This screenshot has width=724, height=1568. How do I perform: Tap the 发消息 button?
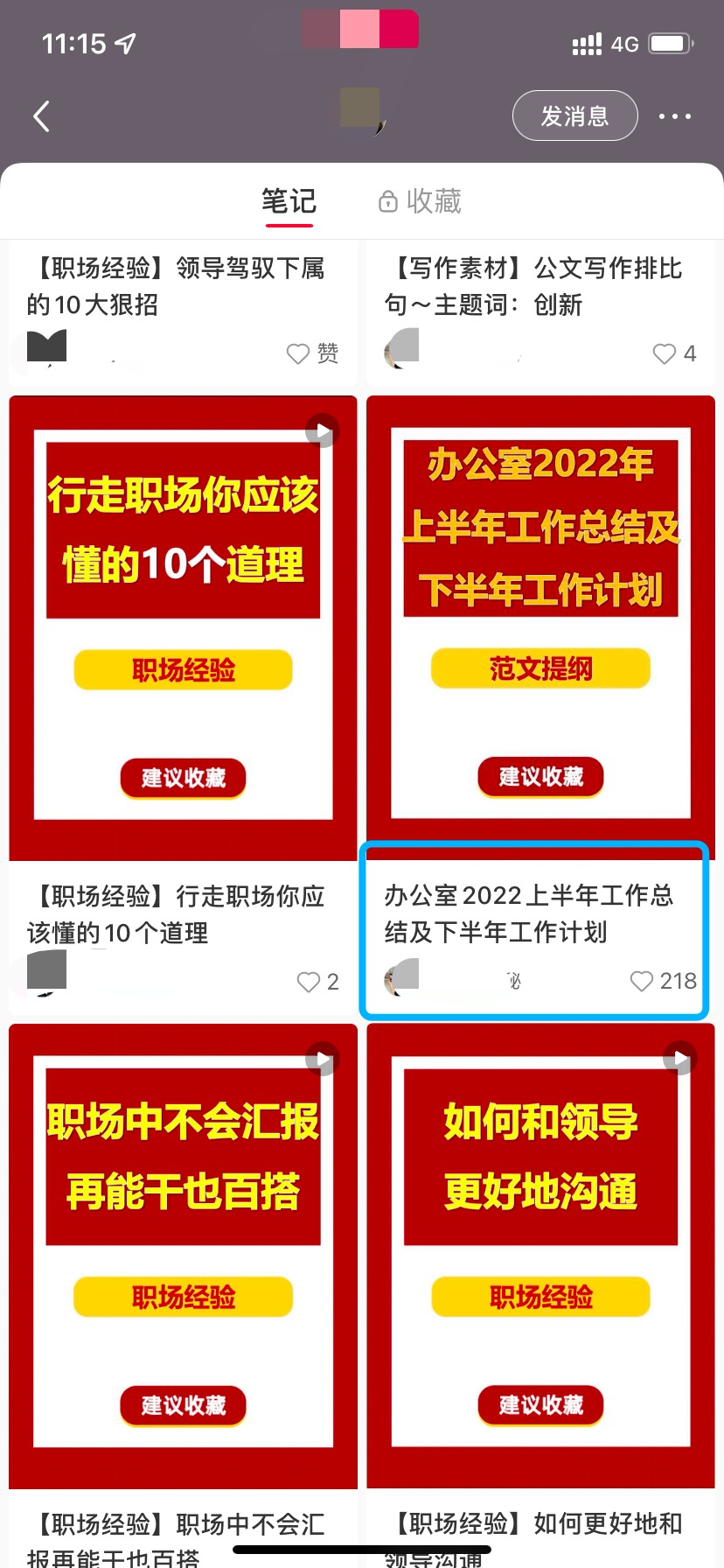[x=574, y=115]
